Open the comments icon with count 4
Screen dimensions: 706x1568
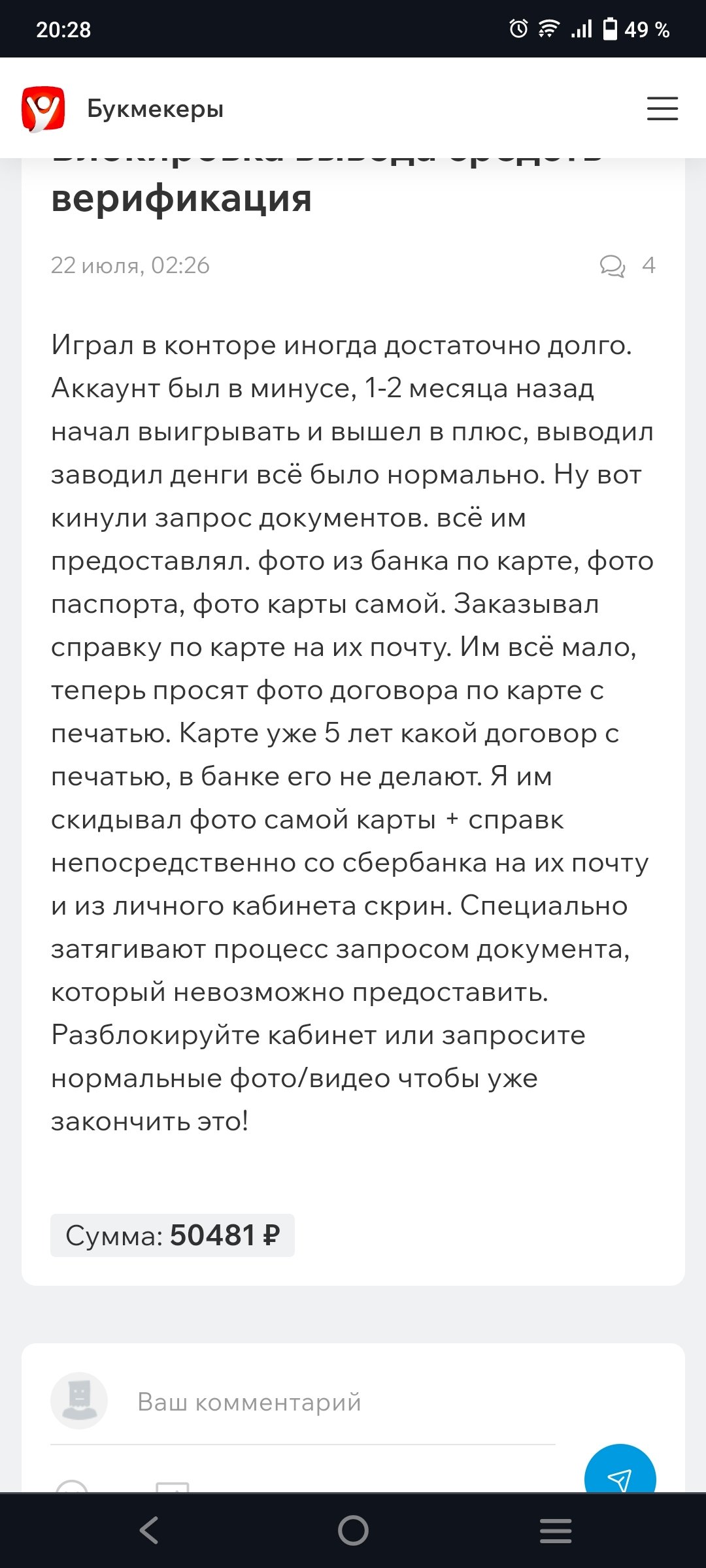coord(627,265)
